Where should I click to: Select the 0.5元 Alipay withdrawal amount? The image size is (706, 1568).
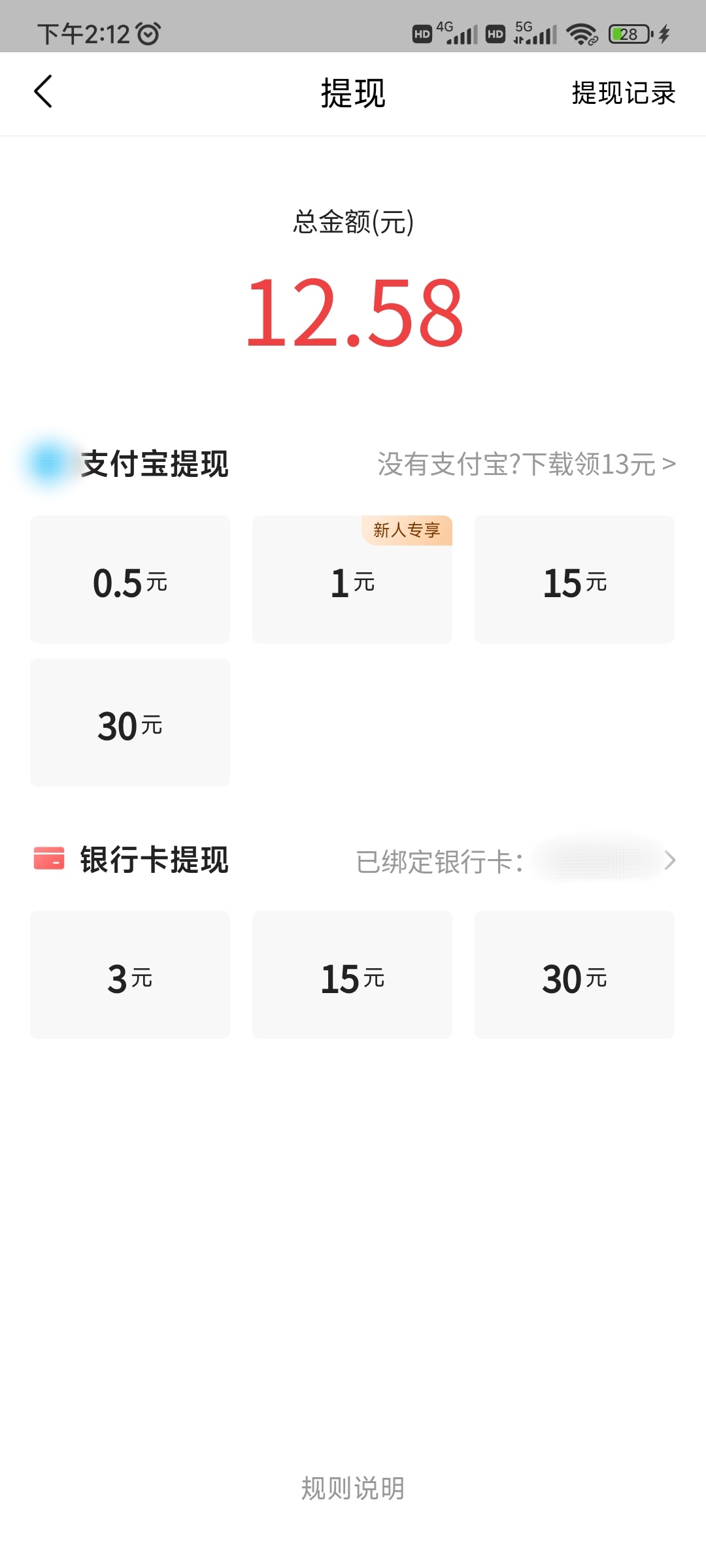pos(129,579)
